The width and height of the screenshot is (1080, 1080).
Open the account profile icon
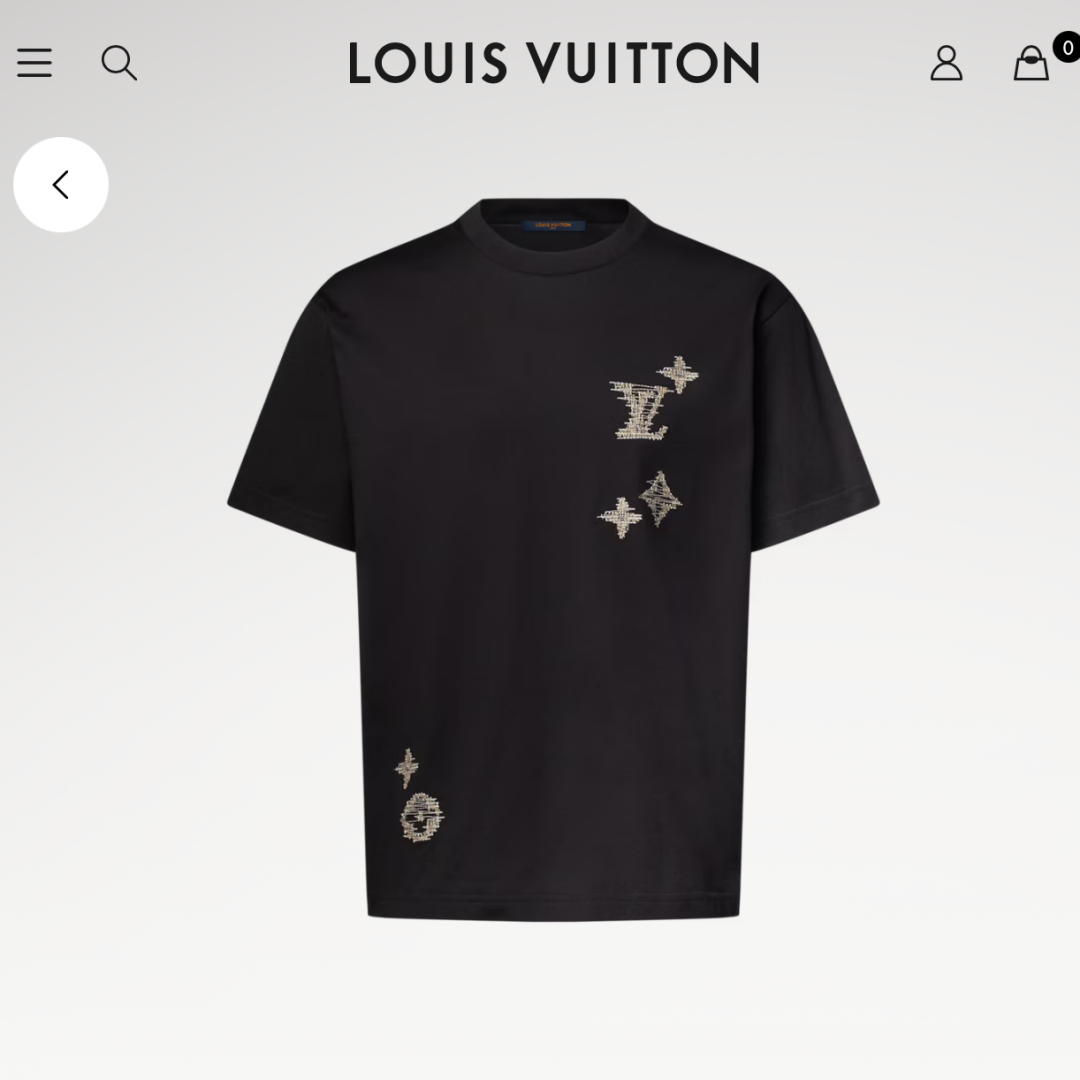point(946,63)
